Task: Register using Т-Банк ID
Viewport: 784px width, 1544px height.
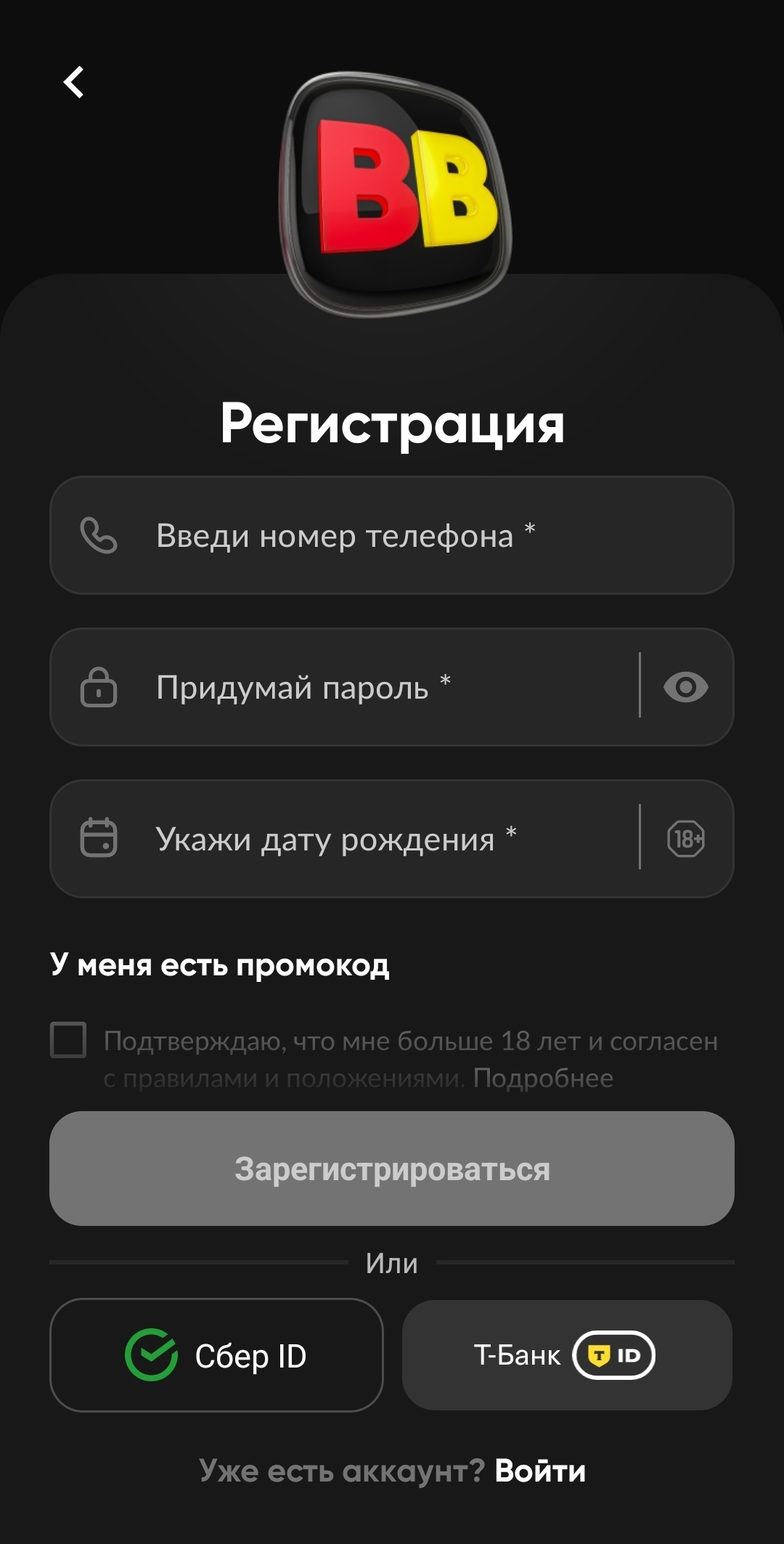Action: click(x=567, y=1355)
